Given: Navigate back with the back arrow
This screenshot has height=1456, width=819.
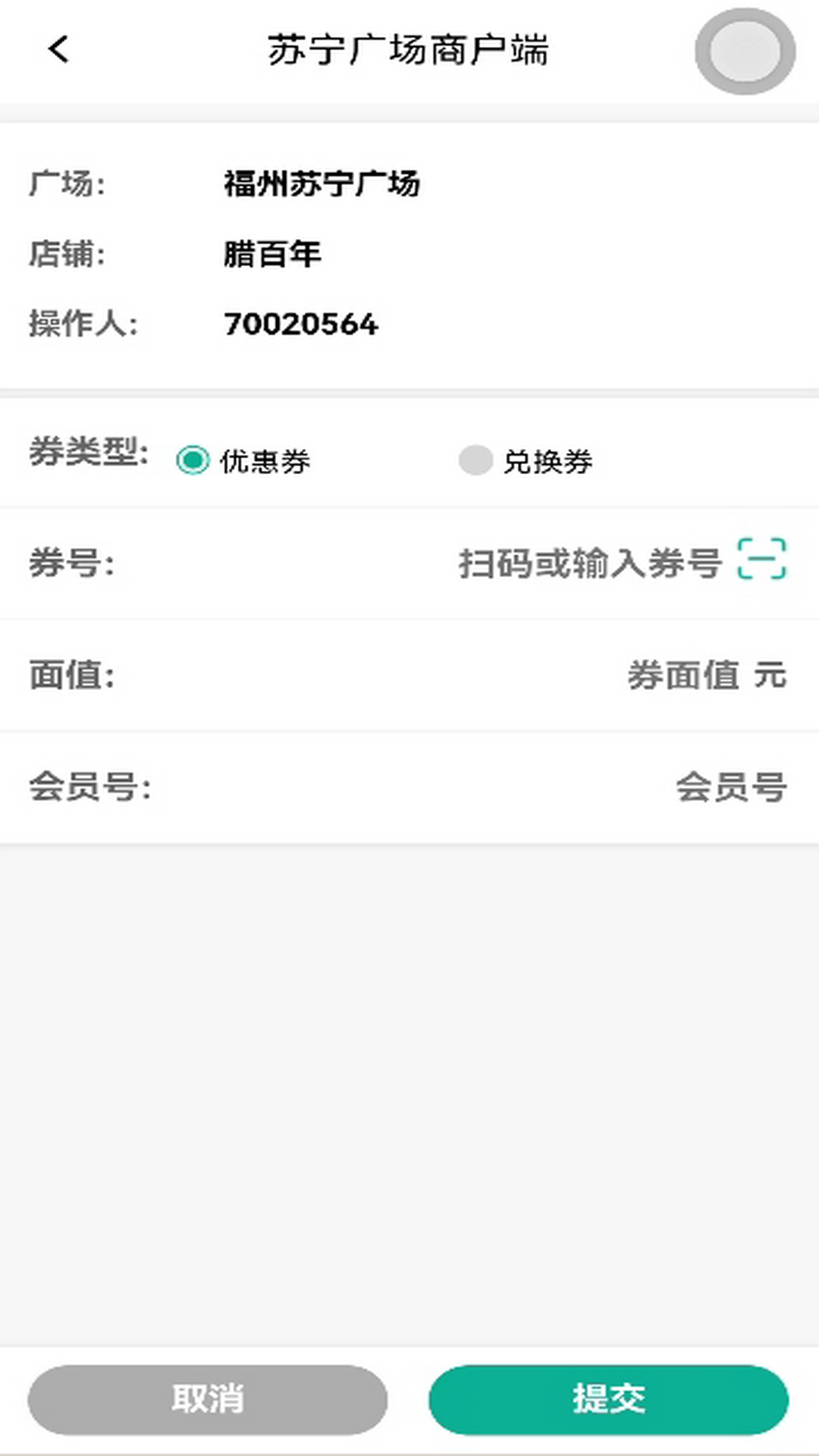Looking at the screenshot, I should 57,49.
